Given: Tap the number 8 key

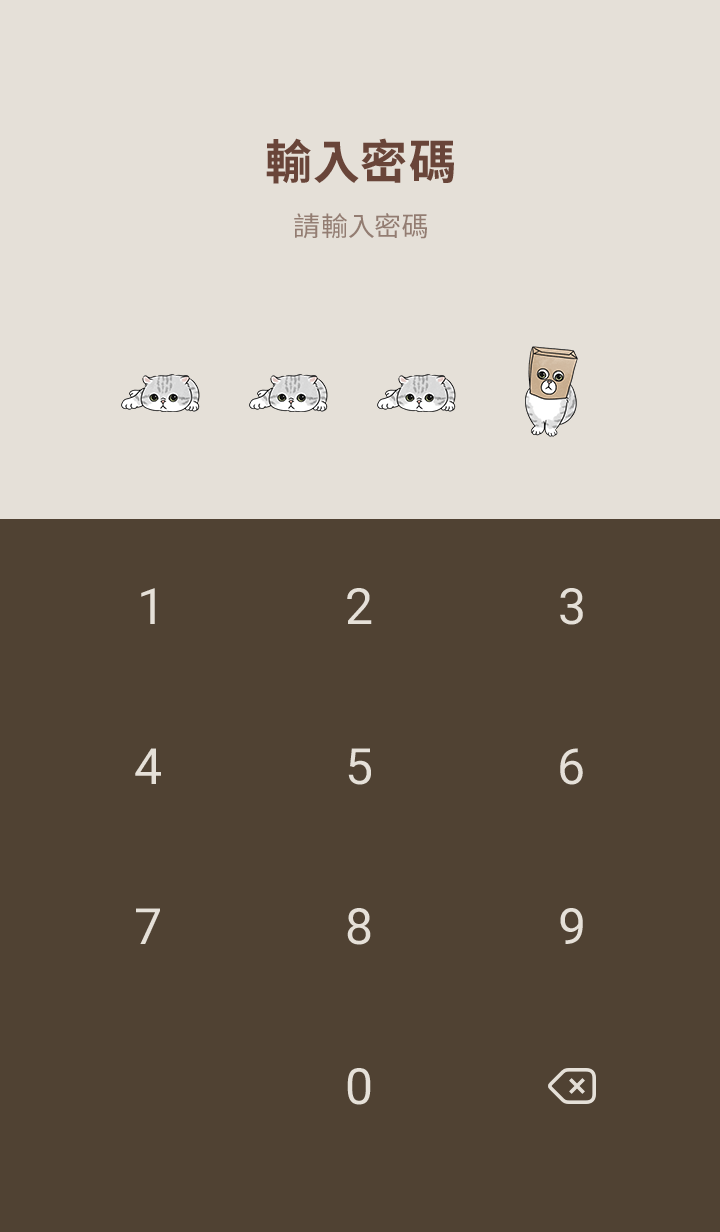Looking at the screenshot, I should pos(359,927).
